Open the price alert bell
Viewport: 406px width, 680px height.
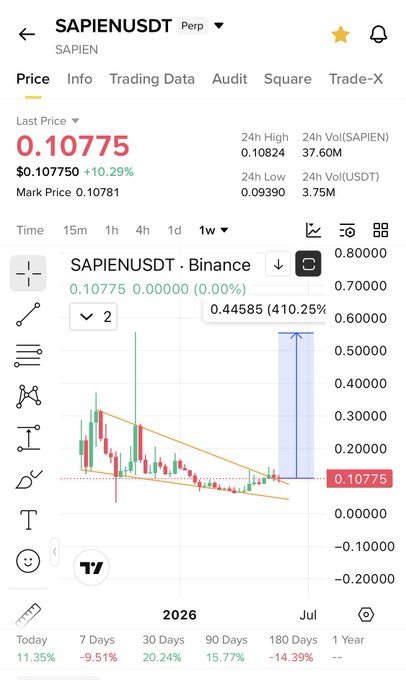pyautogui.click(x=378, y=34)
